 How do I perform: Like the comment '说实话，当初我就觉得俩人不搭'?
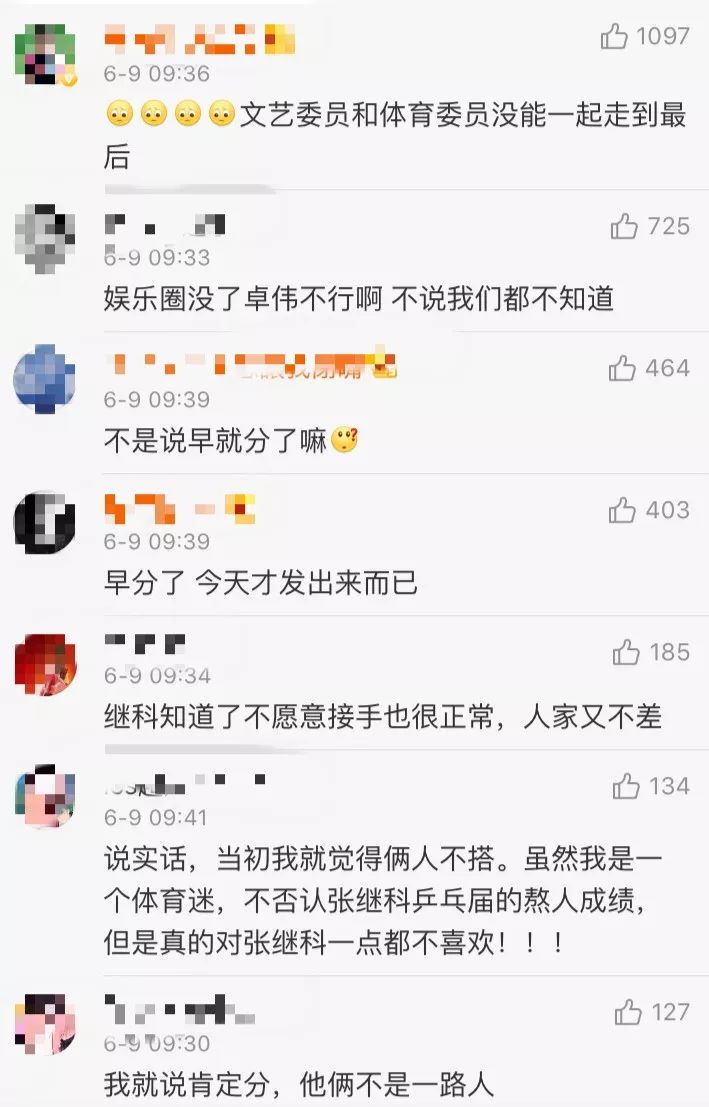[x=627, y=787]
